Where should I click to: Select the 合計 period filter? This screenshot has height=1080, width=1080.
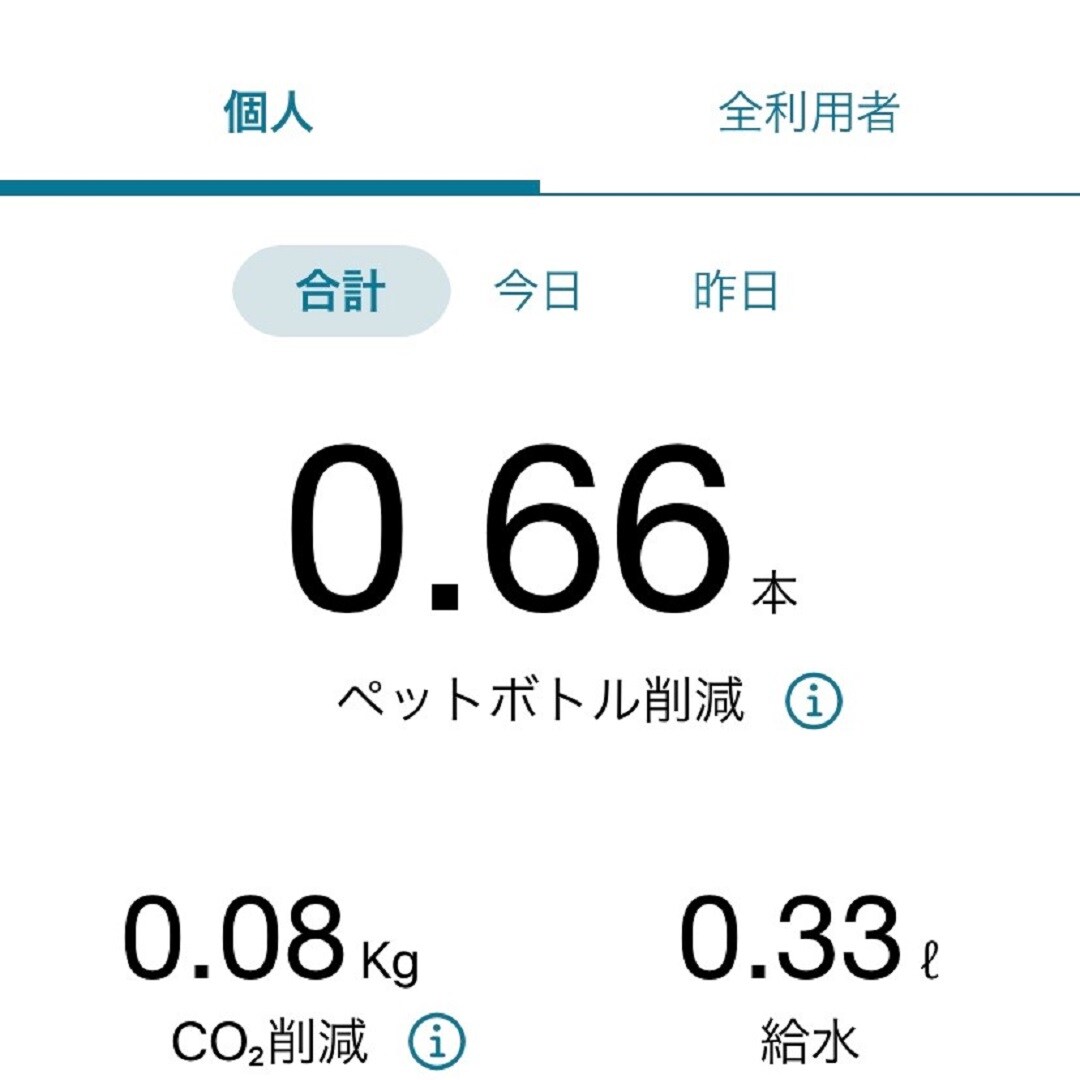[x=341, y=292]
